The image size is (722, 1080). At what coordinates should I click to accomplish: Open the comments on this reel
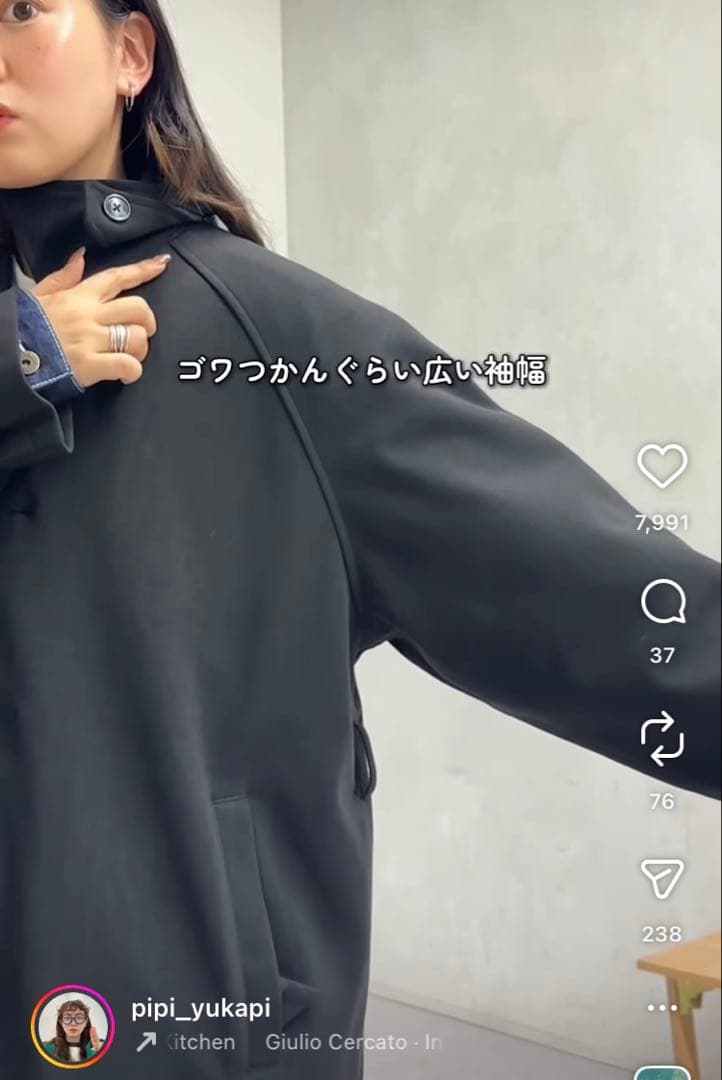coord(662,603)
